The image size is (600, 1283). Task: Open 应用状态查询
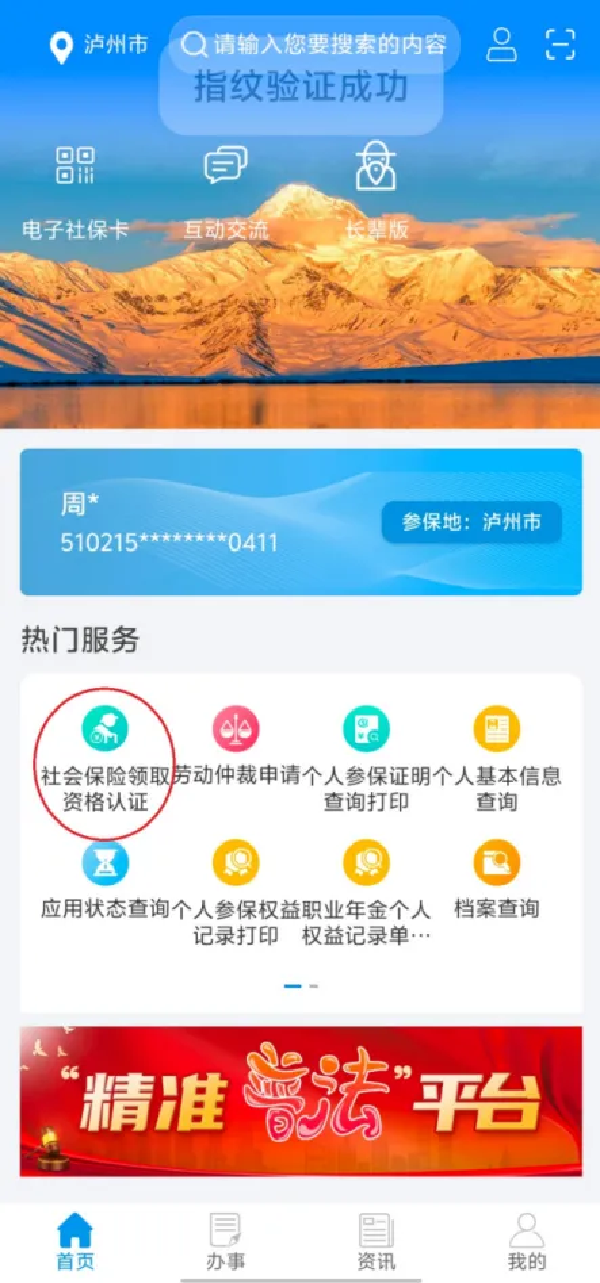pos(105,878)
